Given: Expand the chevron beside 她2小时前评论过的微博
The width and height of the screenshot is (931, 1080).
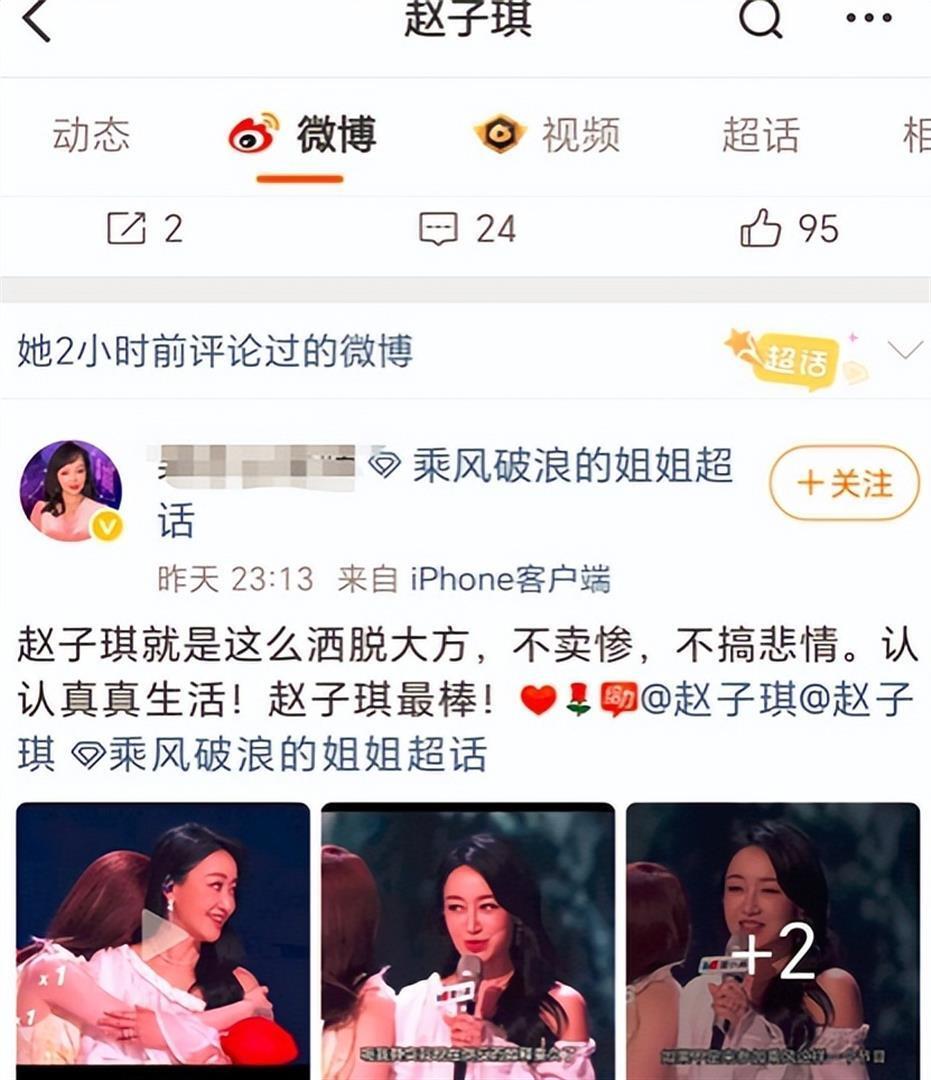Looking at the screenshot, I should [905, 352].
